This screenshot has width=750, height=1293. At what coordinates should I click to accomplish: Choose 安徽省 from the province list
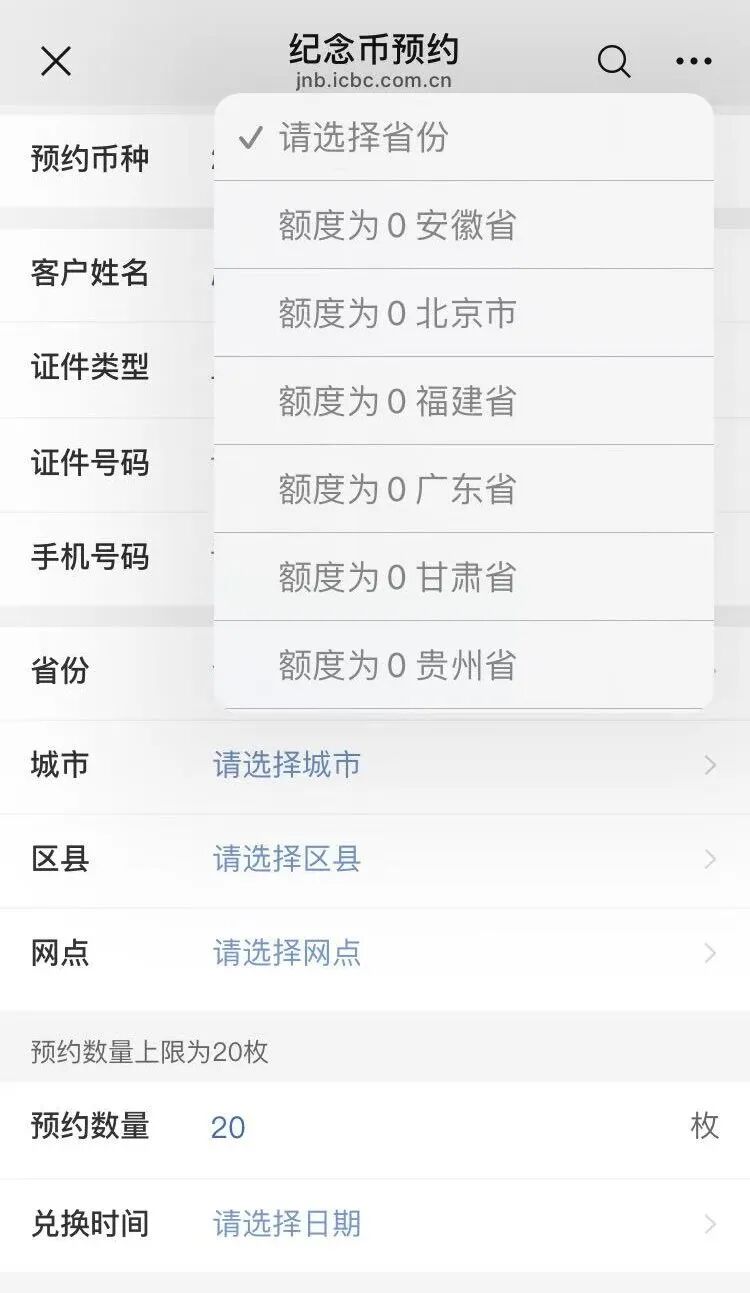click(463, 226)
